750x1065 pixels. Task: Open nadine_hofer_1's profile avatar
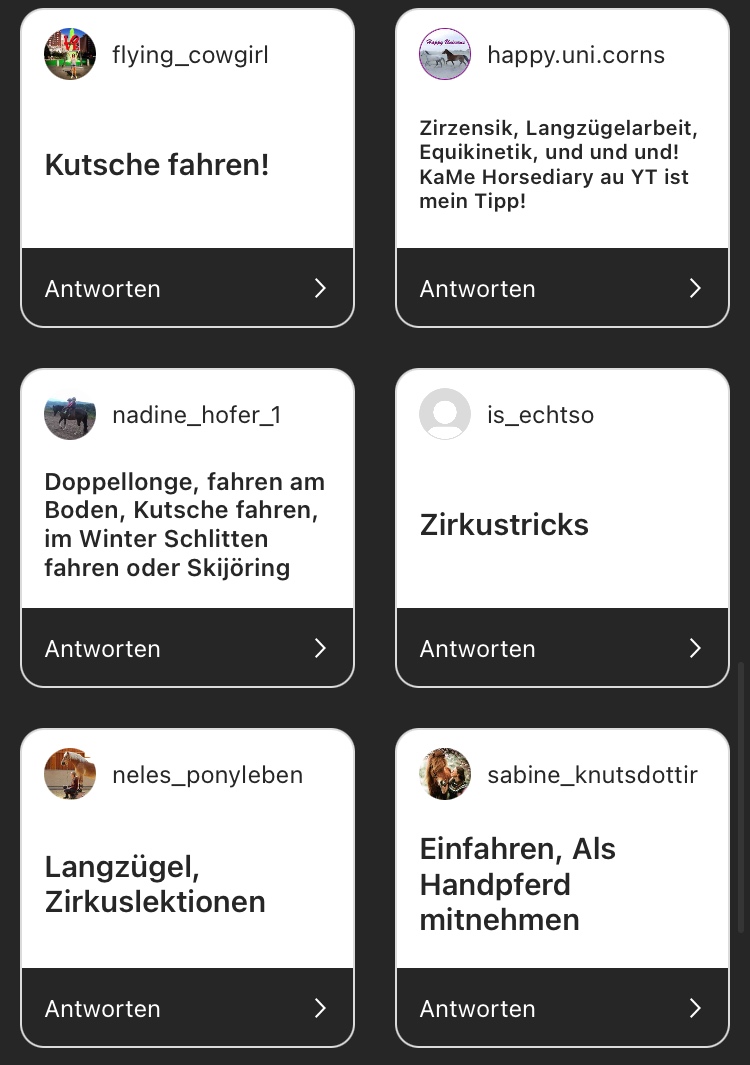70,414
